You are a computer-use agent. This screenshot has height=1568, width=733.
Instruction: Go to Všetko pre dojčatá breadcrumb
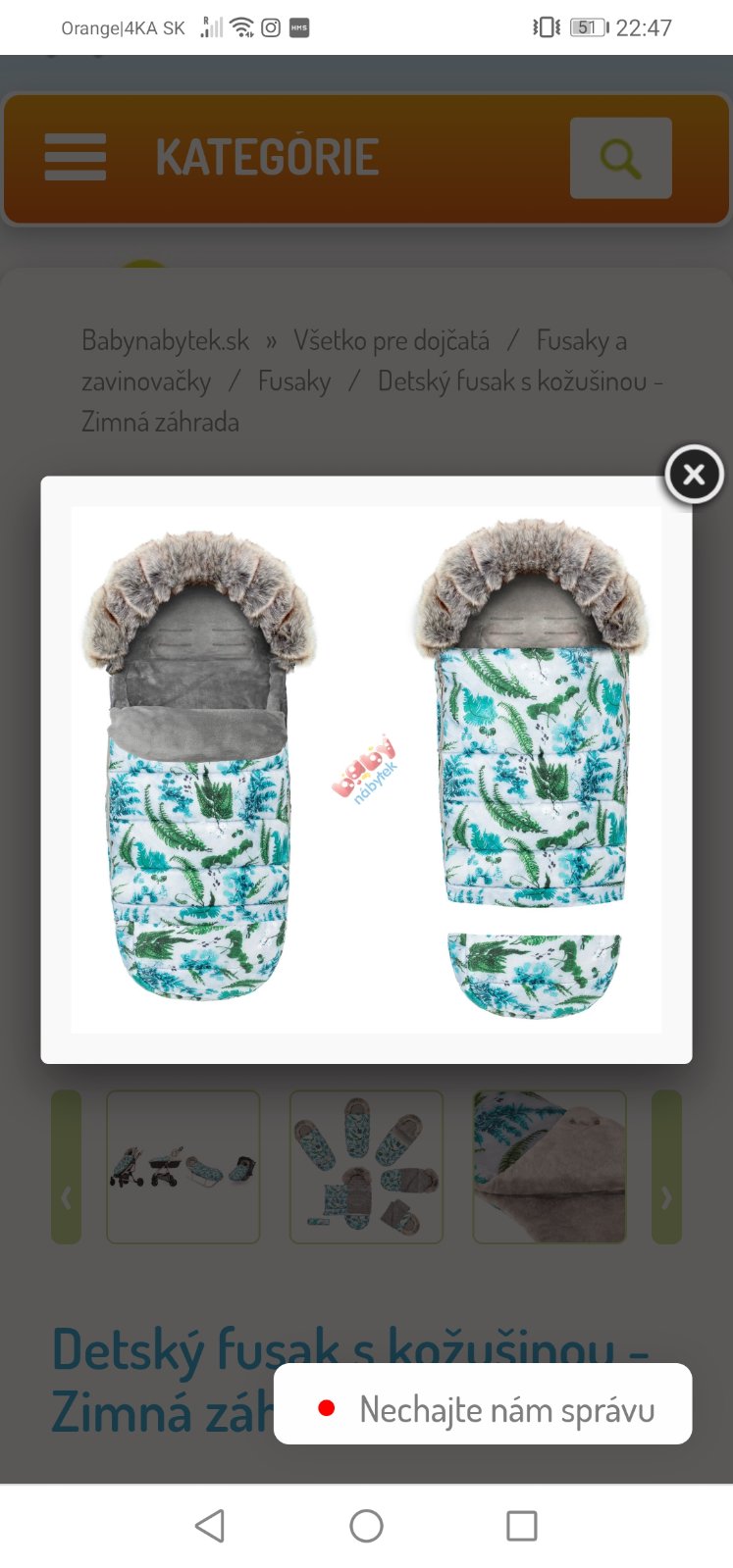click(x=391, y=340)
